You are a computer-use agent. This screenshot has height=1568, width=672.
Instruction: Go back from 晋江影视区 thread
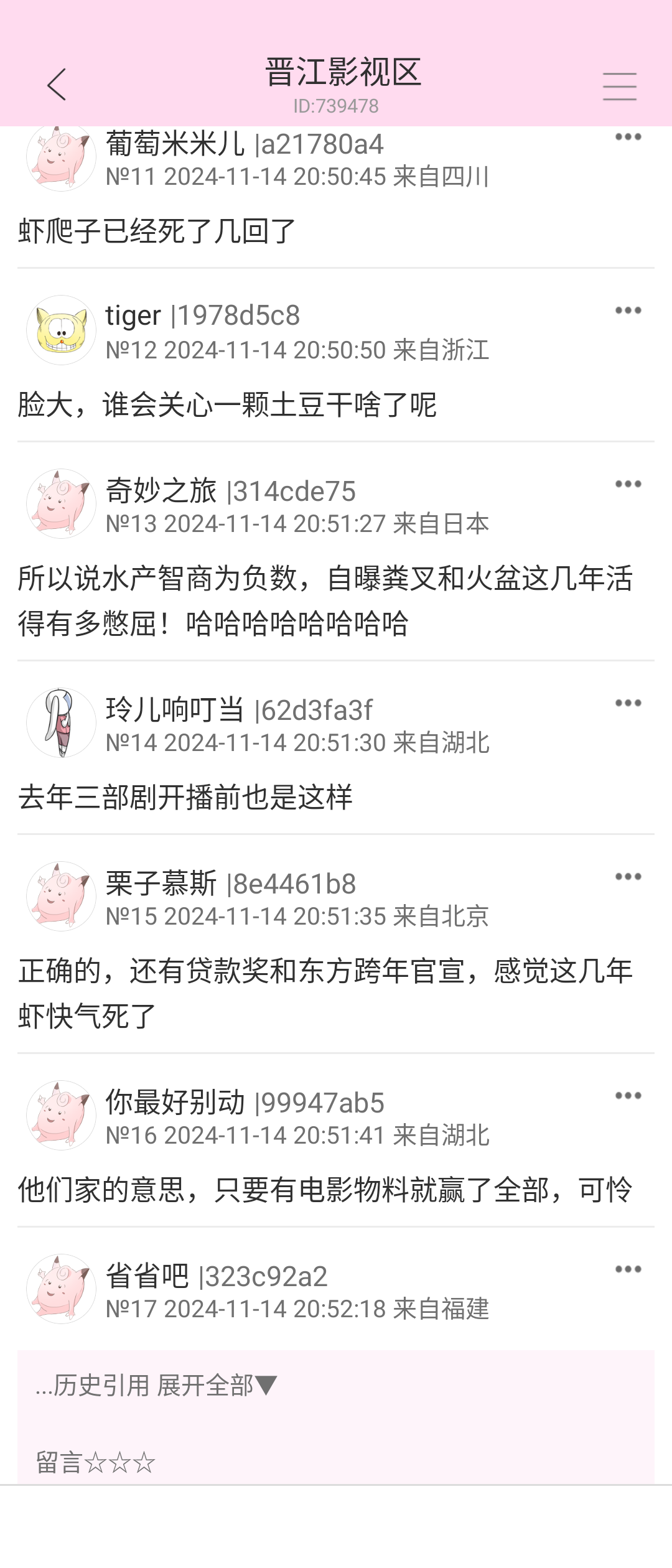coord(57,85)
